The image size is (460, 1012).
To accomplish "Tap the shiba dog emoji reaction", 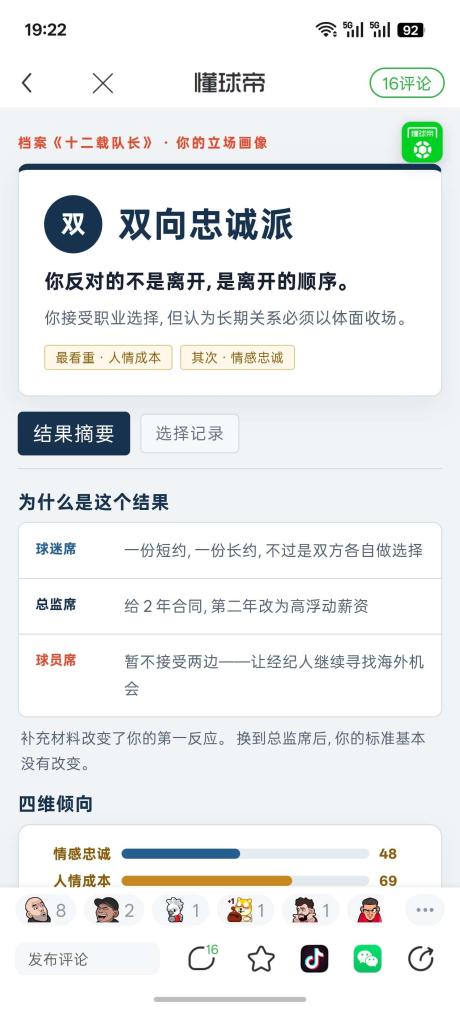I will coord(246,910).
